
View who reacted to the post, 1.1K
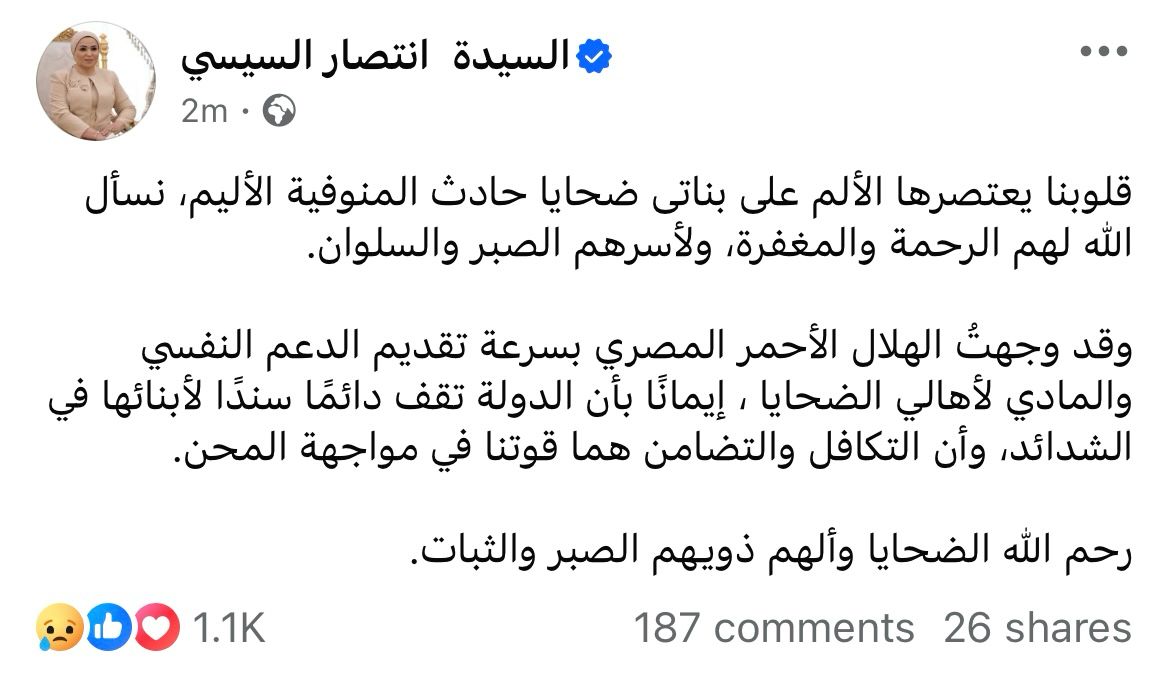(x=228, y=628)
